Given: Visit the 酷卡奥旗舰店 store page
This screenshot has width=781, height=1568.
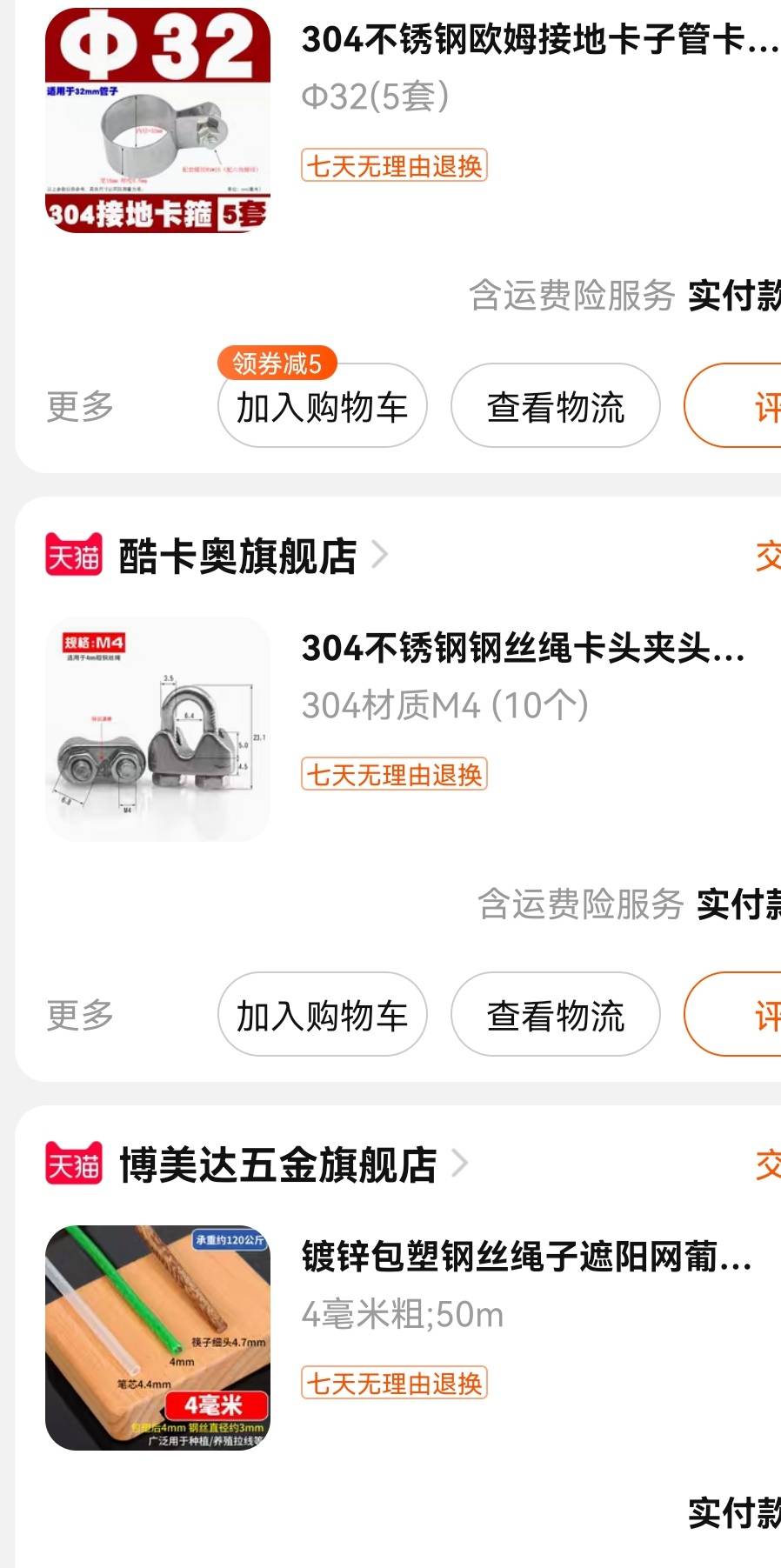Looking at the screenshot, I should pos(237,556).
